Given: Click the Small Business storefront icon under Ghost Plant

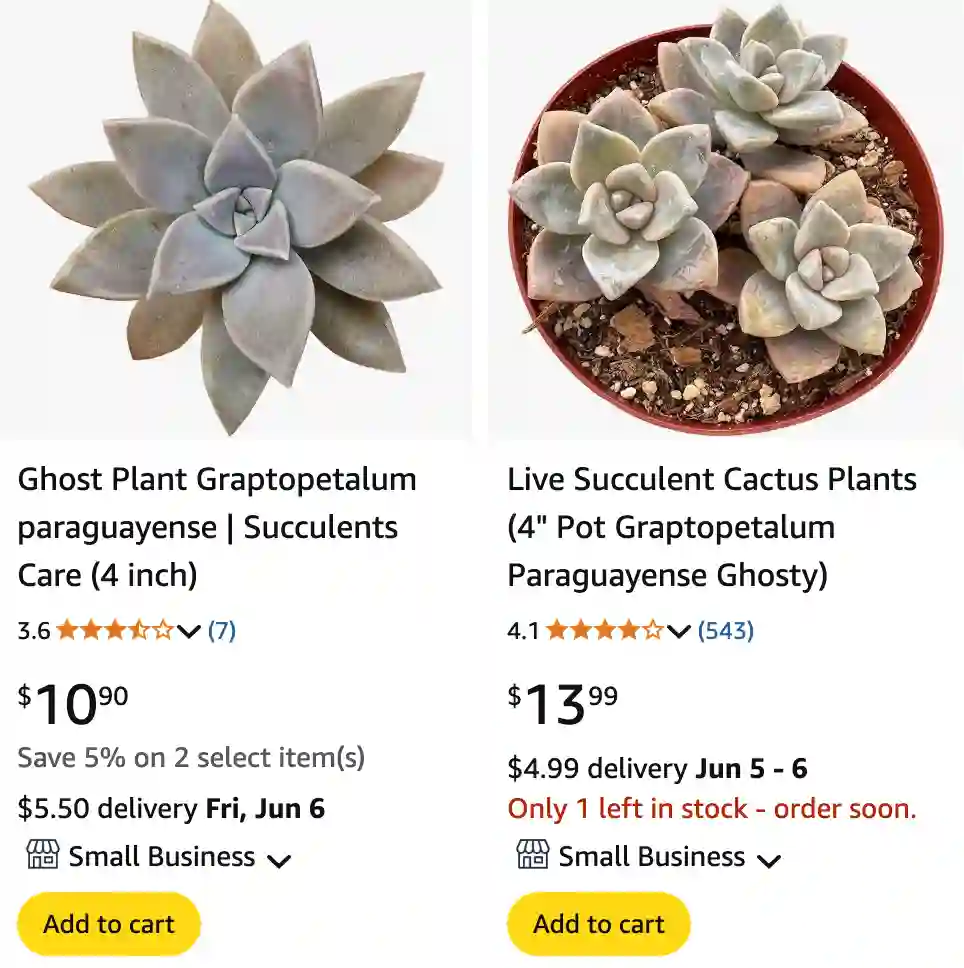Looking at the screenshot, I should coord(37,856).
